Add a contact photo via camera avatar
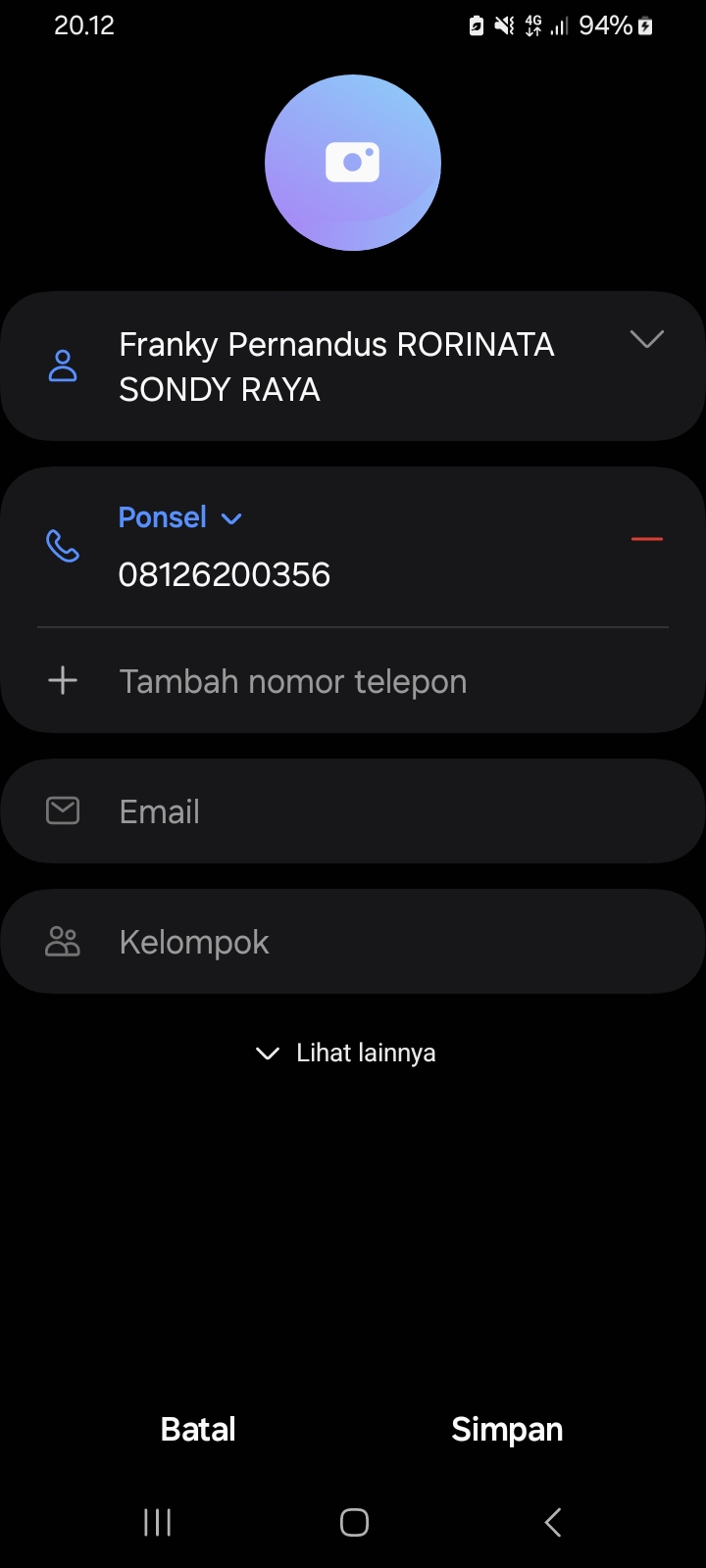This screenshot has height=1568, width=706. pos(353,163)
